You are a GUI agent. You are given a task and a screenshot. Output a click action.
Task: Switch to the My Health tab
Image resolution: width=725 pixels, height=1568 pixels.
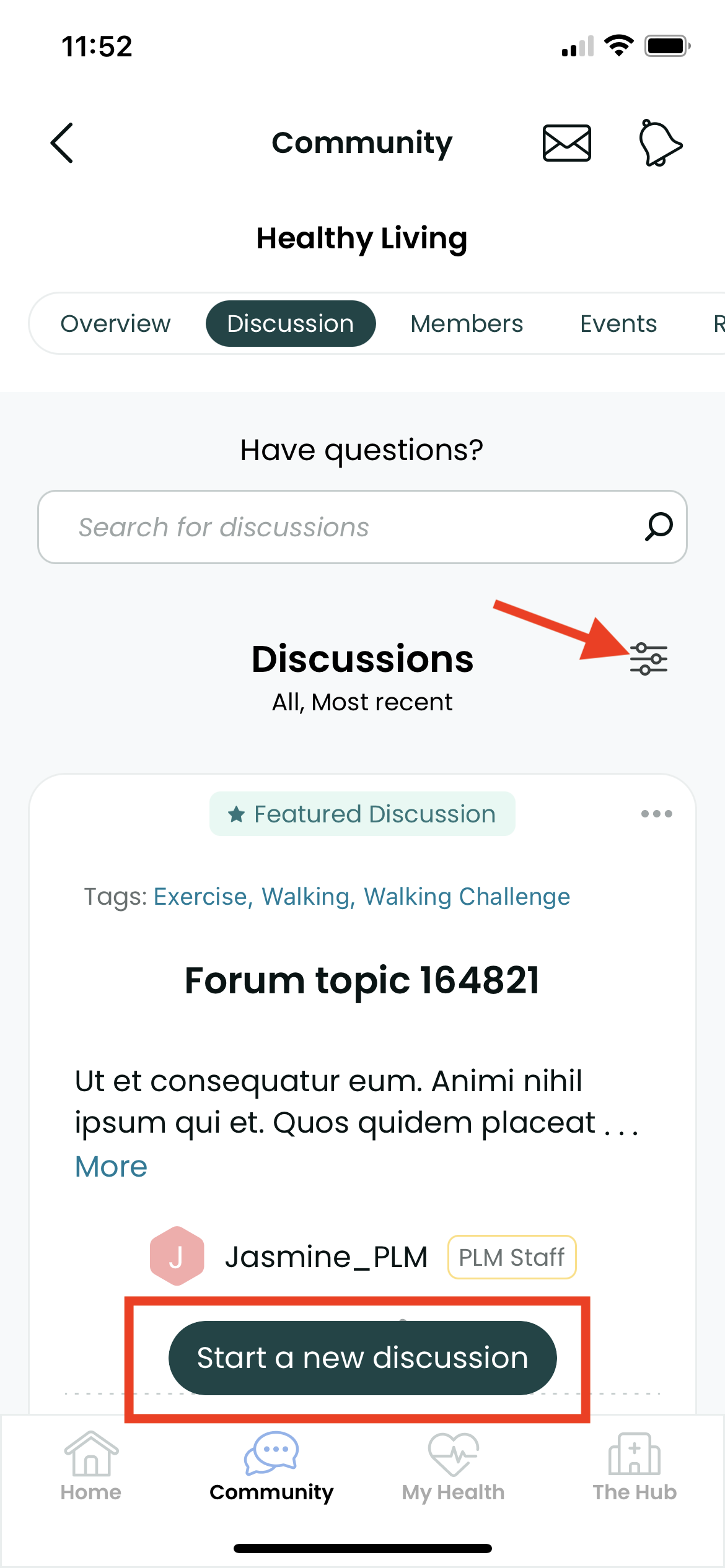pos(453,1466)
